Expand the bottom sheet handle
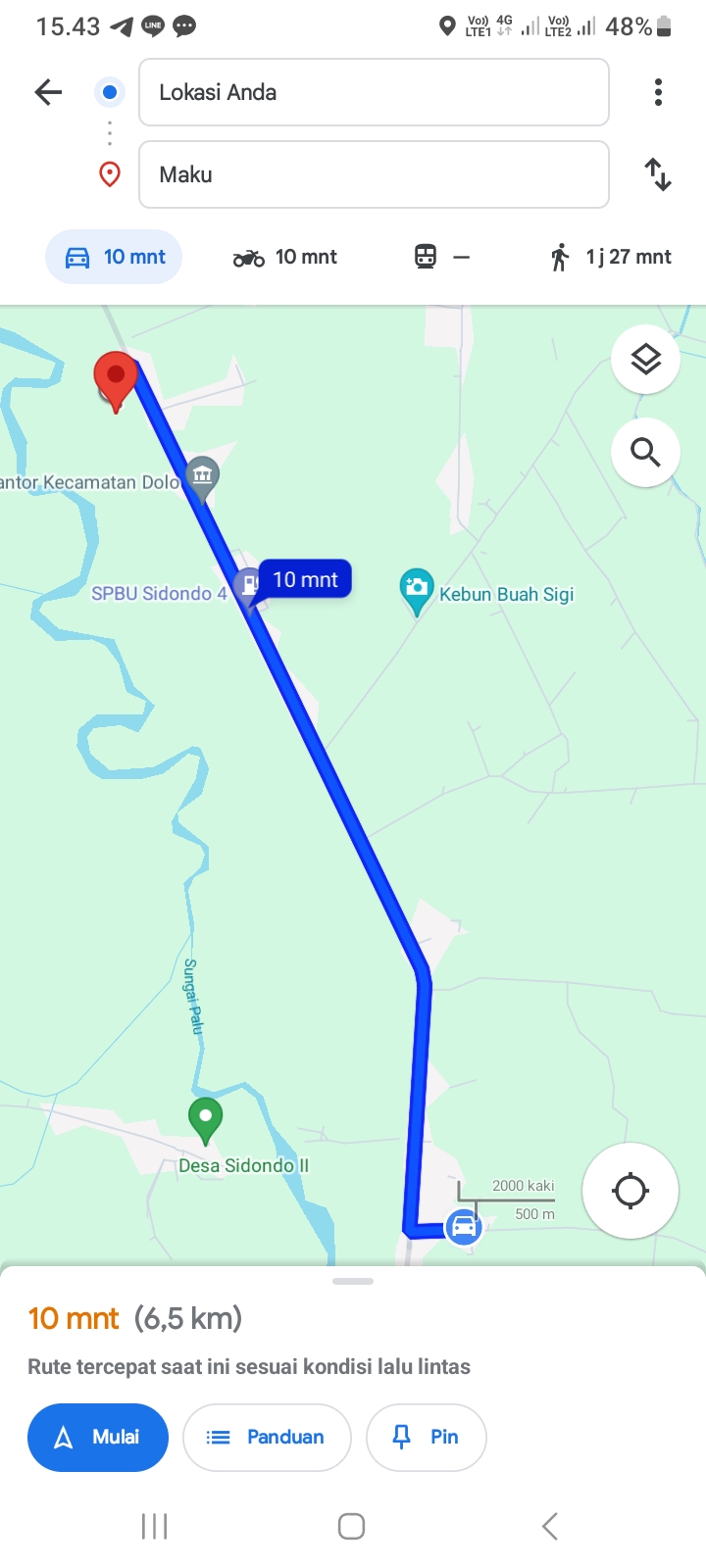Screen dimensions: 706x1568 pos(353,1281)
